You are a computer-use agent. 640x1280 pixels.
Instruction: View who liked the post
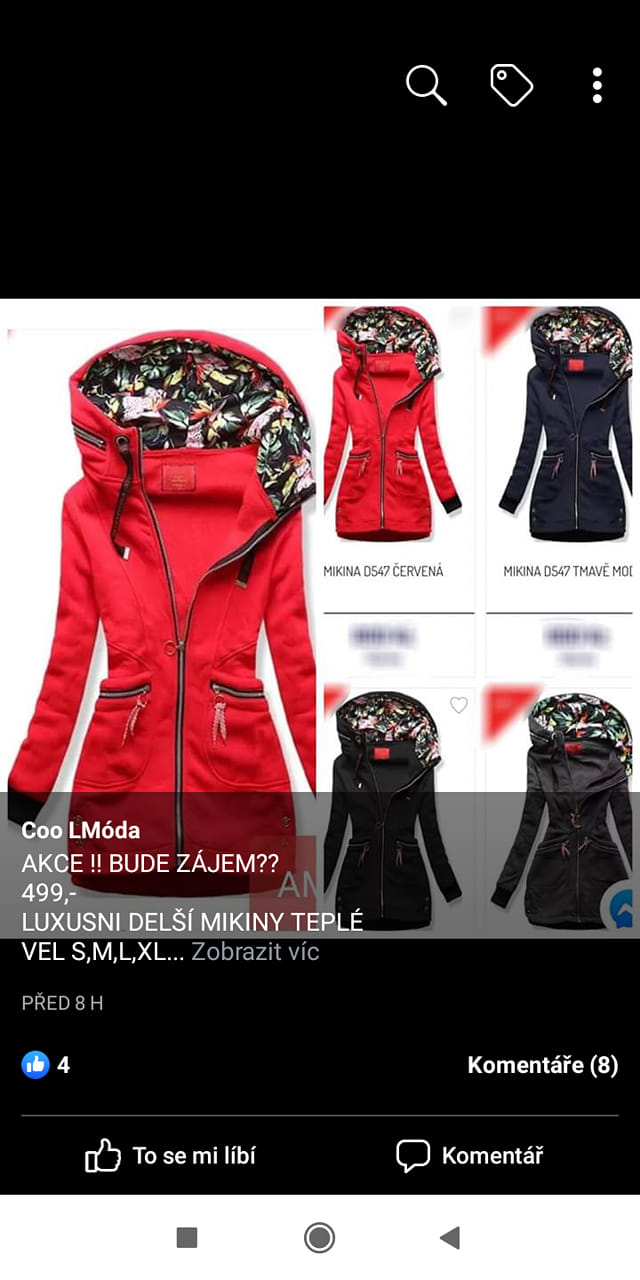[x=46, y=1065]
